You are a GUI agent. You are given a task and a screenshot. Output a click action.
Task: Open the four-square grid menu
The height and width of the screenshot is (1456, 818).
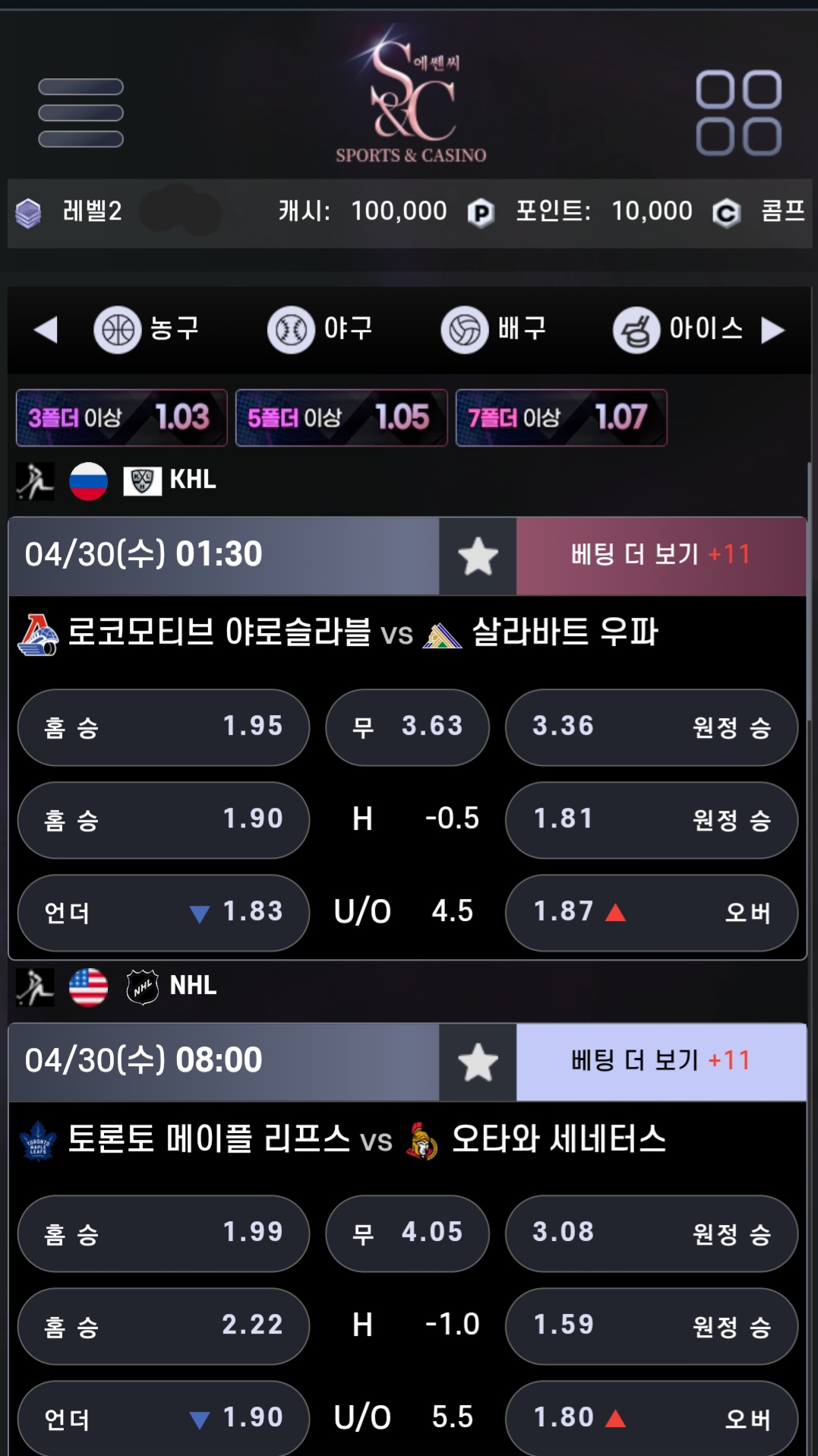[738, 113]
